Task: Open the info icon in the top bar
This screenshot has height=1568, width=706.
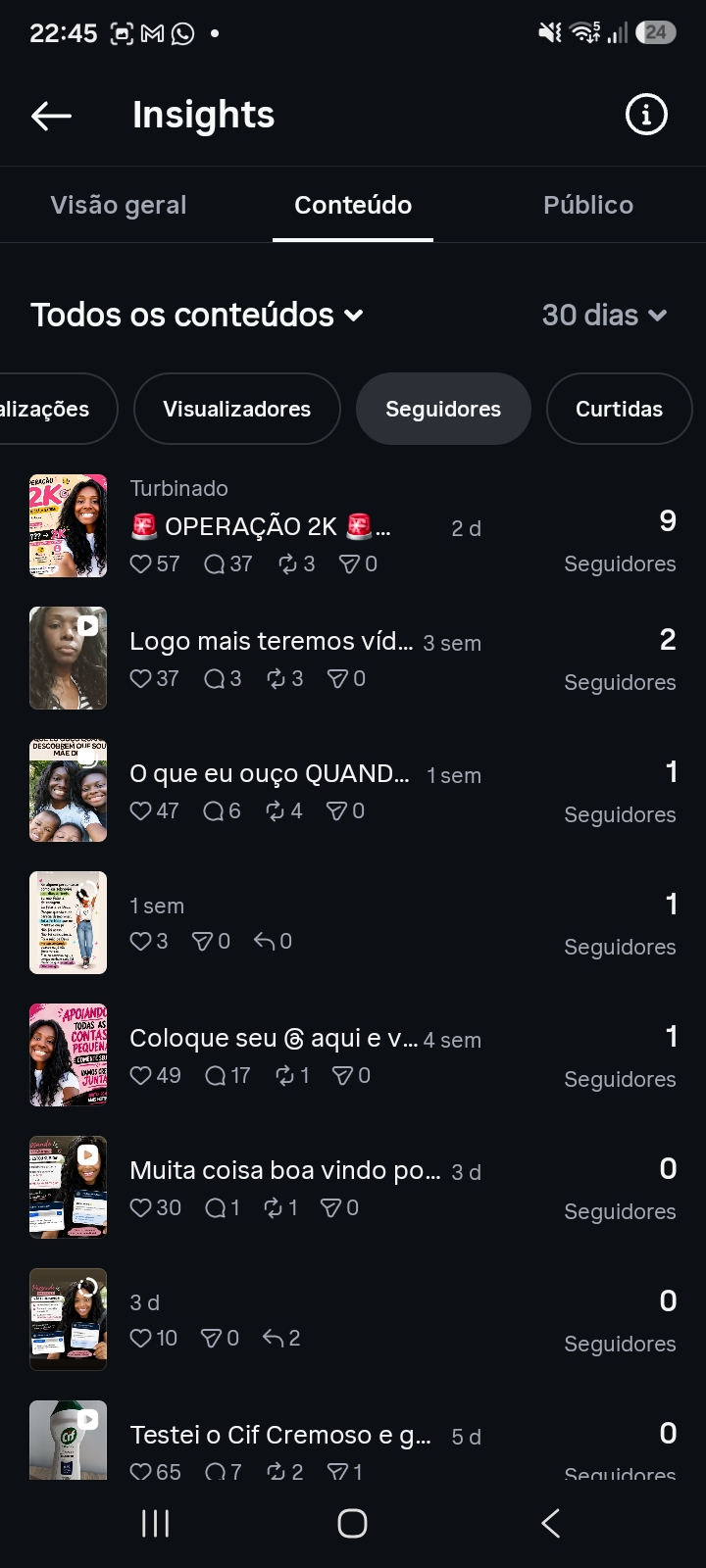Action: click(646, 115)
